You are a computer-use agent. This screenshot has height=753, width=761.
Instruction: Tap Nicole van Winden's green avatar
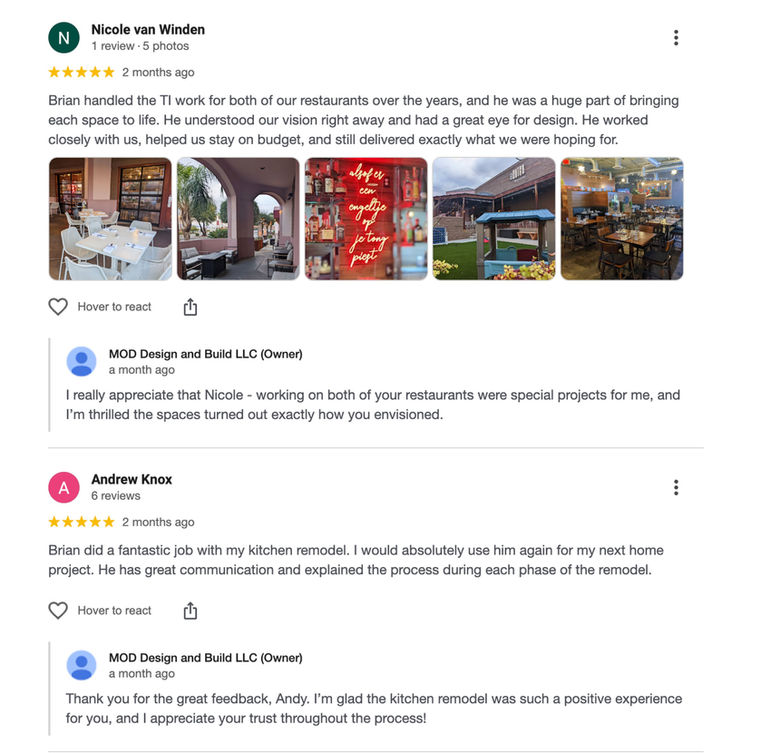pyautogui.click(x=64, y=38)
